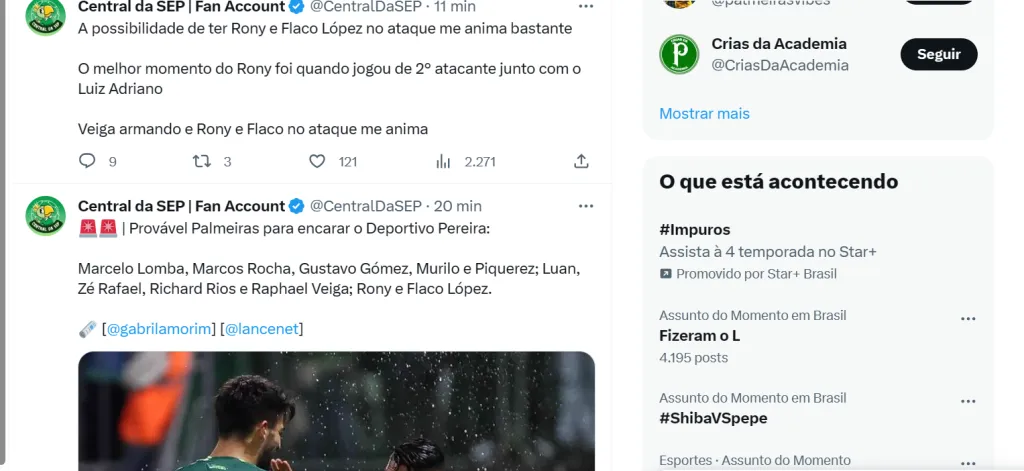Viewport: 1024px width, 471px height.
Task: Like the tweet with 121 likes
Action: pyautogui.click(x=317, y=161)
